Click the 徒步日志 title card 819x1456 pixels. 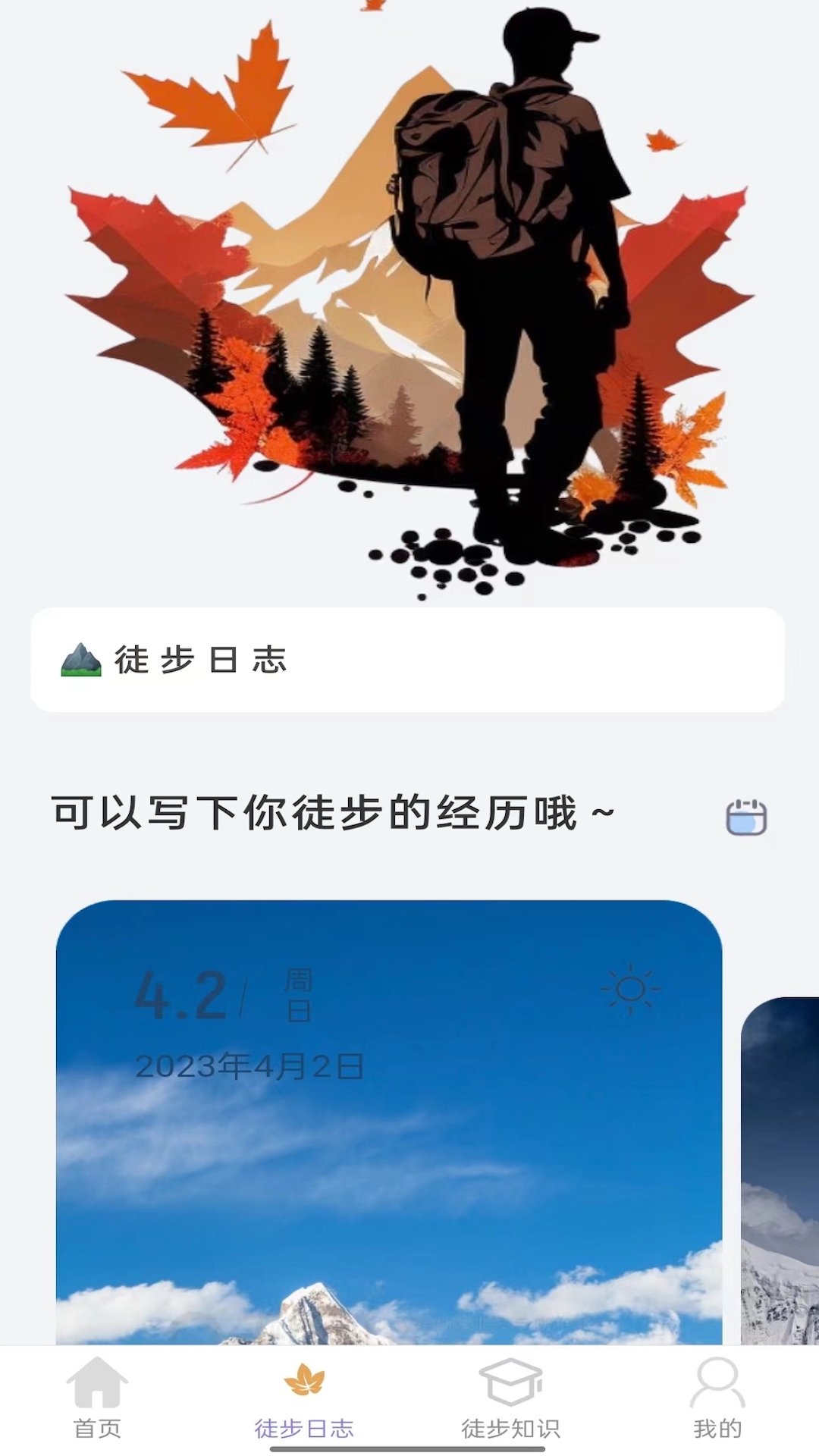409,659
